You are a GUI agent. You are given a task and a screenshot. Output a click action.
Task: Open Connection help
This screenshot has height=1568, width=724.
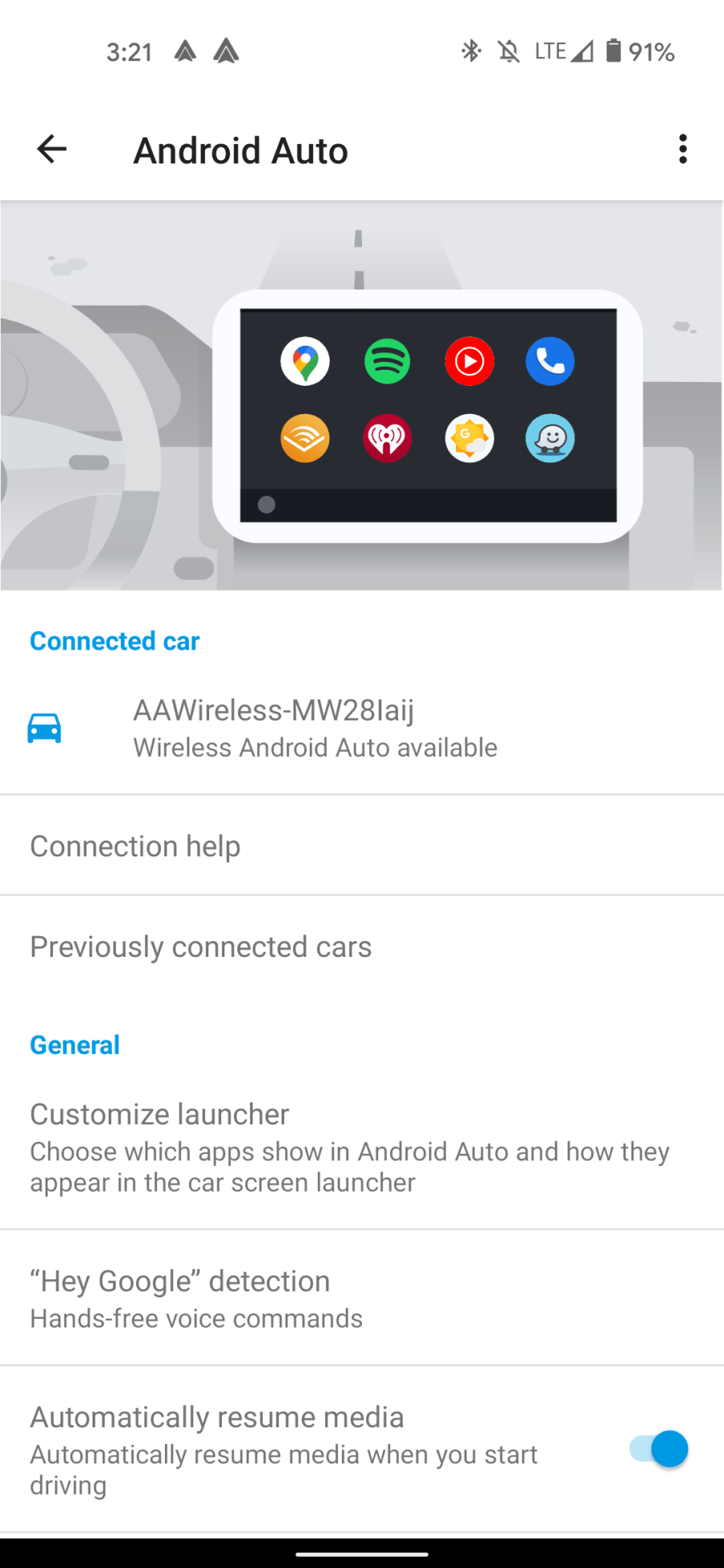pyautogui.click(x=135, y=845)
